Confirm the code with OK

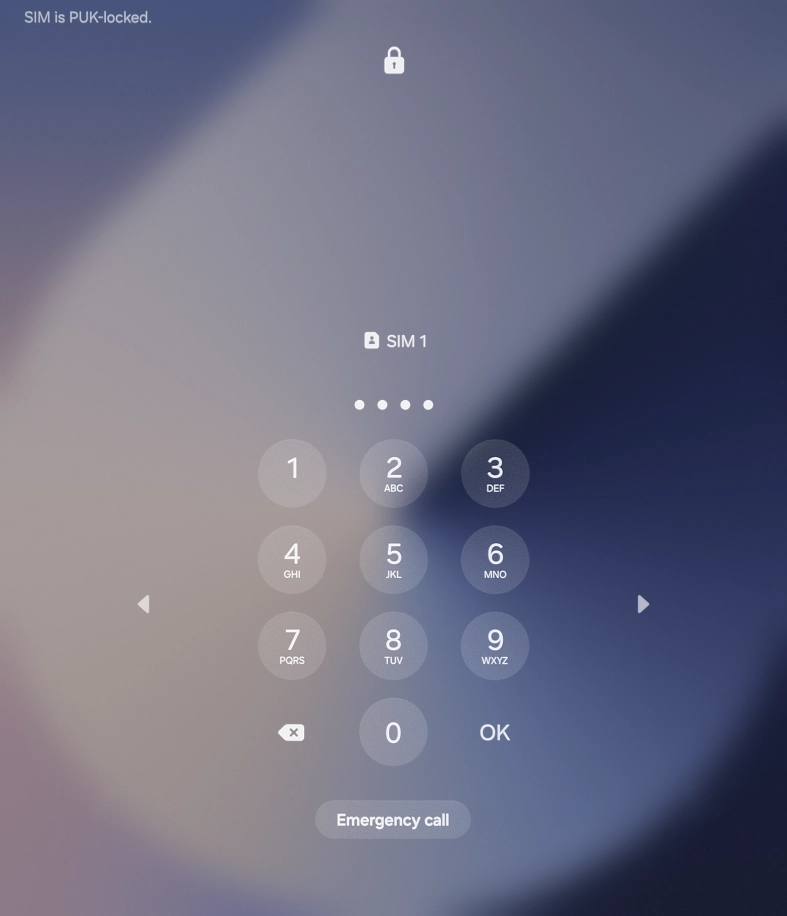495,733
